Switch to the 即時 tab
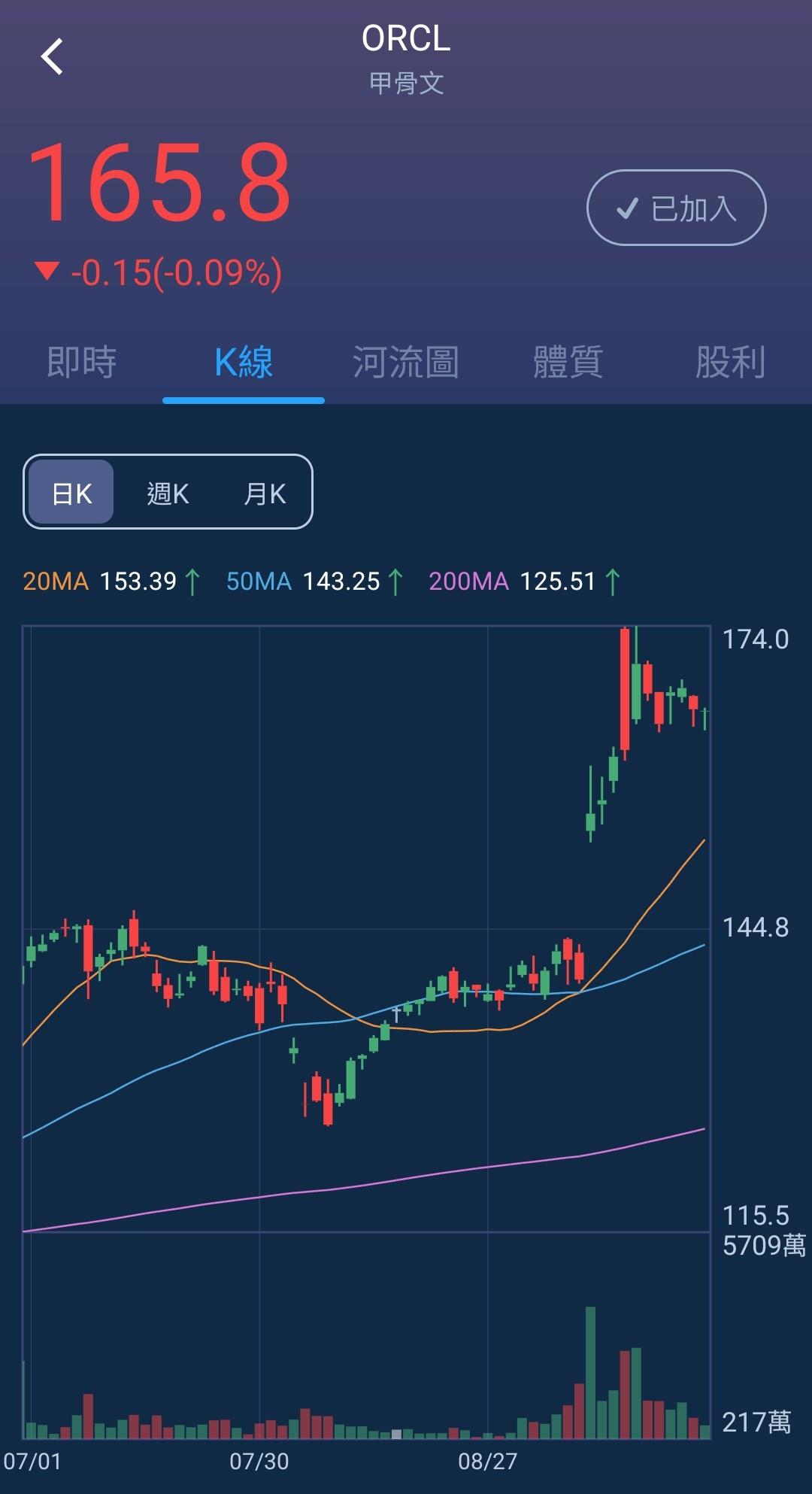Screen dimensions: 812x1494 (x=79, y=362)
